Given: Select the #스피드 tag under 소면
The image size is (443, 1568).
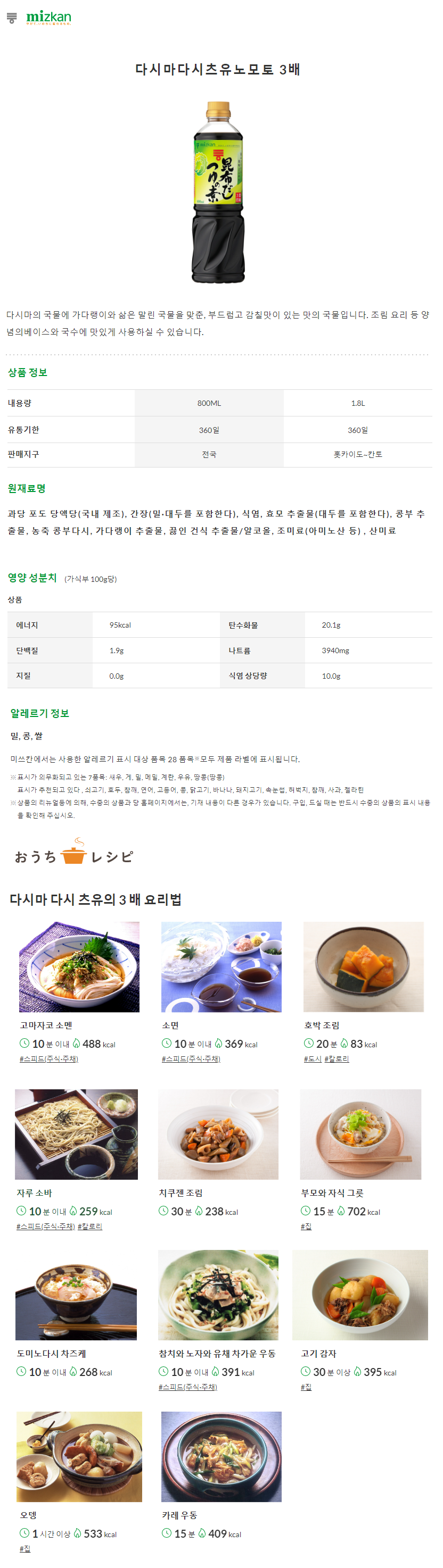Looking at the screenshot, I should [191, 1060].
